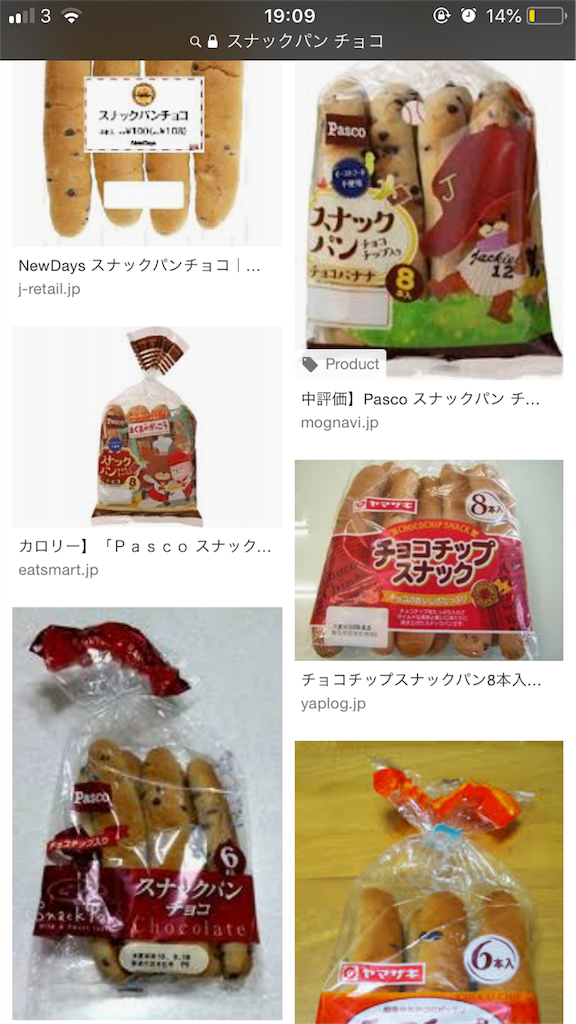Open the j-retail.jp source link
Viewport: 576px width, 1024px height.
coord(50,289)
